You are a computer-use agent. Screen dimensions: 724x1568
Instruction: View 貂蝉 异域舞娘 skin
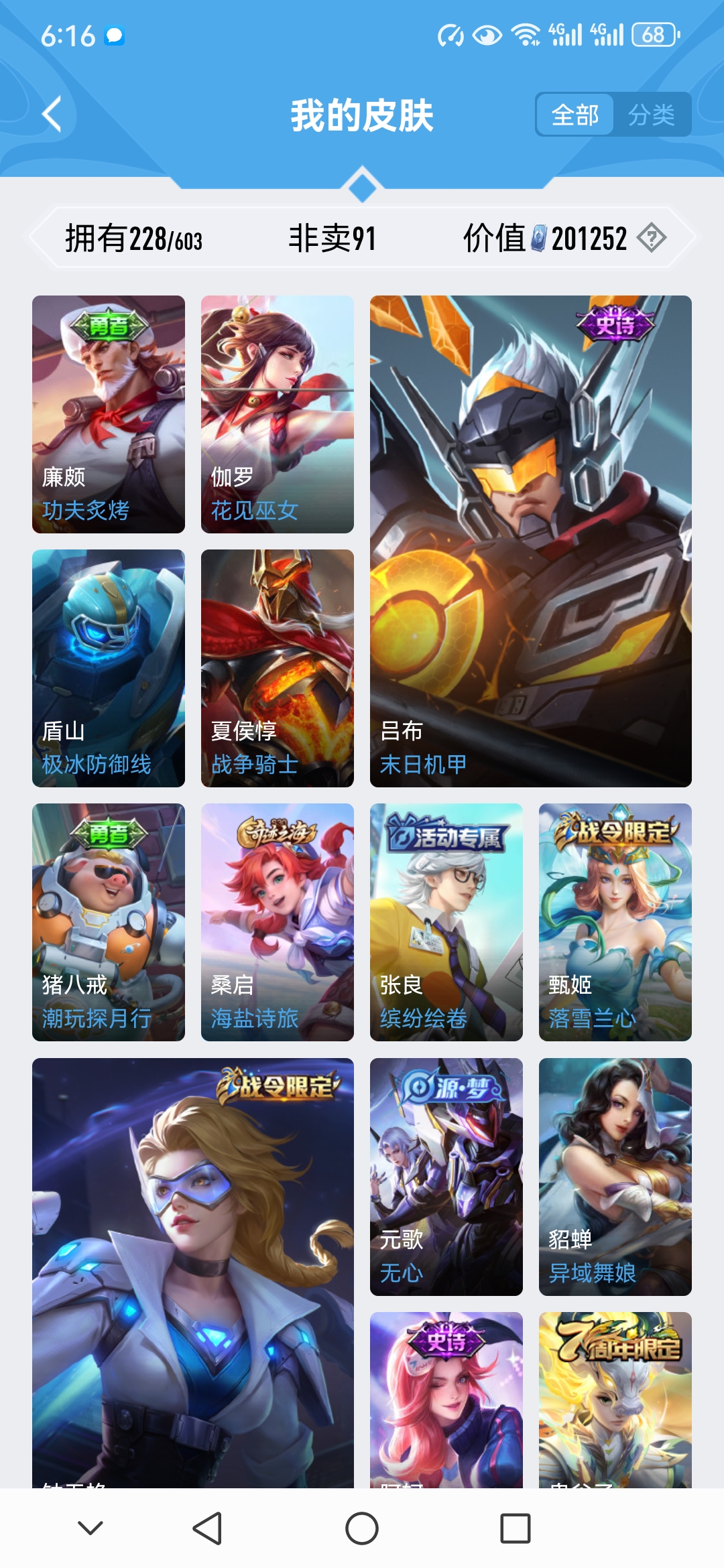(x=615, y=1177)
